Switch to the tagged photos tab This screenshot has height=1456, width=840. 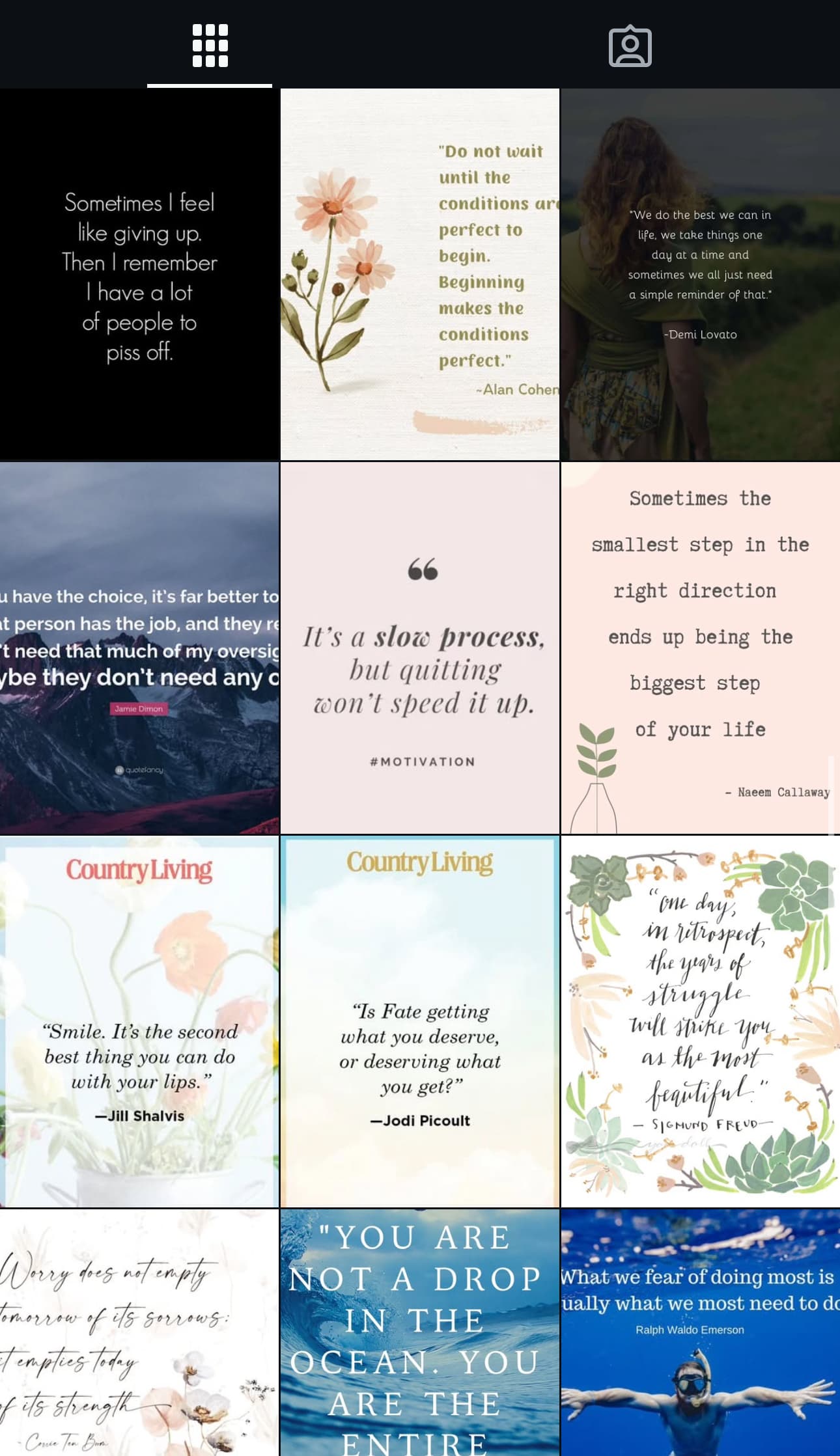pos(630,46)
